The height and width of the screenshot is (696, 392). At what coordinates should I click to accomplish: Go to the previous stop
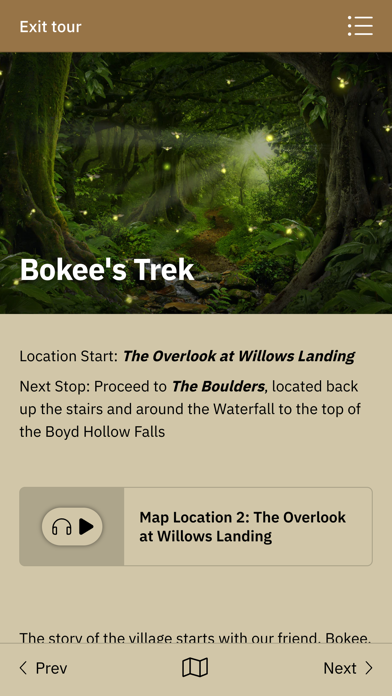tap(43, 668)
